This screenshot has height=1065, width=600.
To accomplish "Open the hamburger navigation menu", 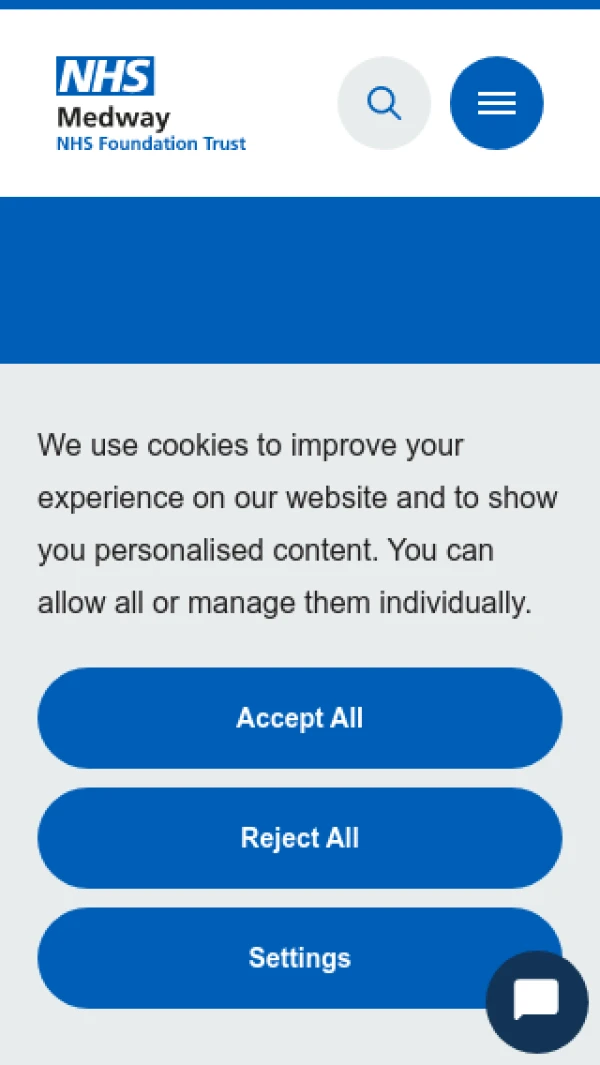I will click(x=496, y=103).
